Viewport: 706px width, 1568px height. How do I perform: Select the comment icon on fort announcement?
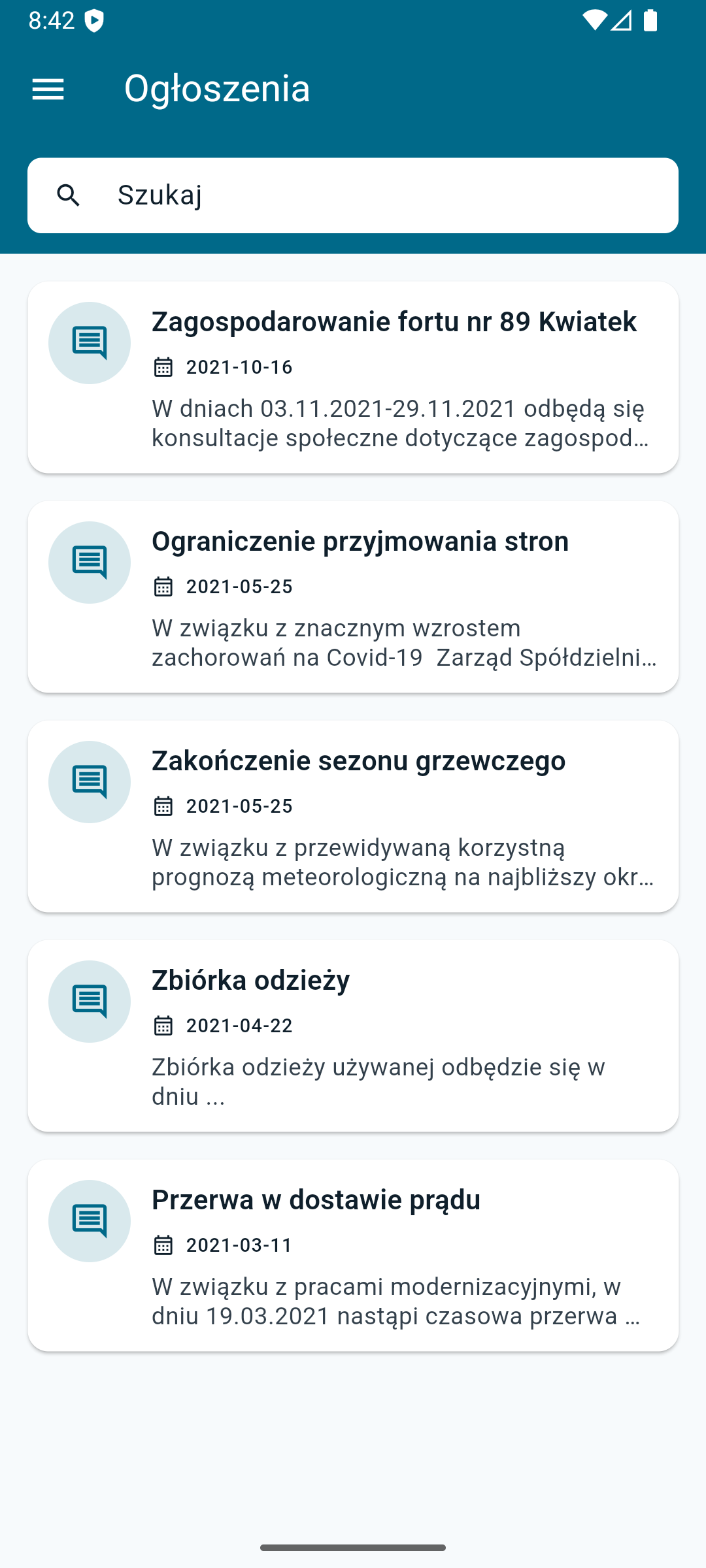(90, 342)
